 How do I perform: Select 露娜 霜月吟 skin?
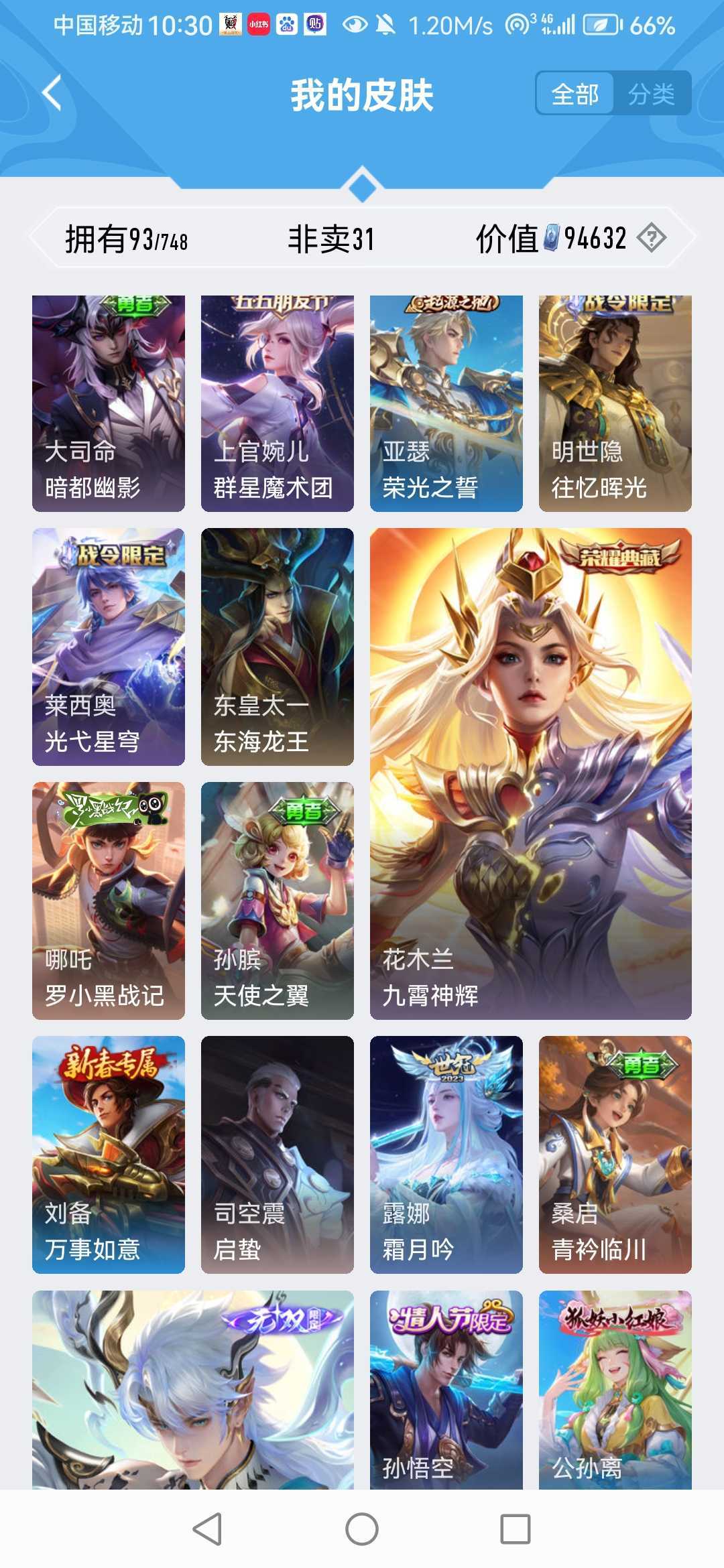click(446, 1155)
